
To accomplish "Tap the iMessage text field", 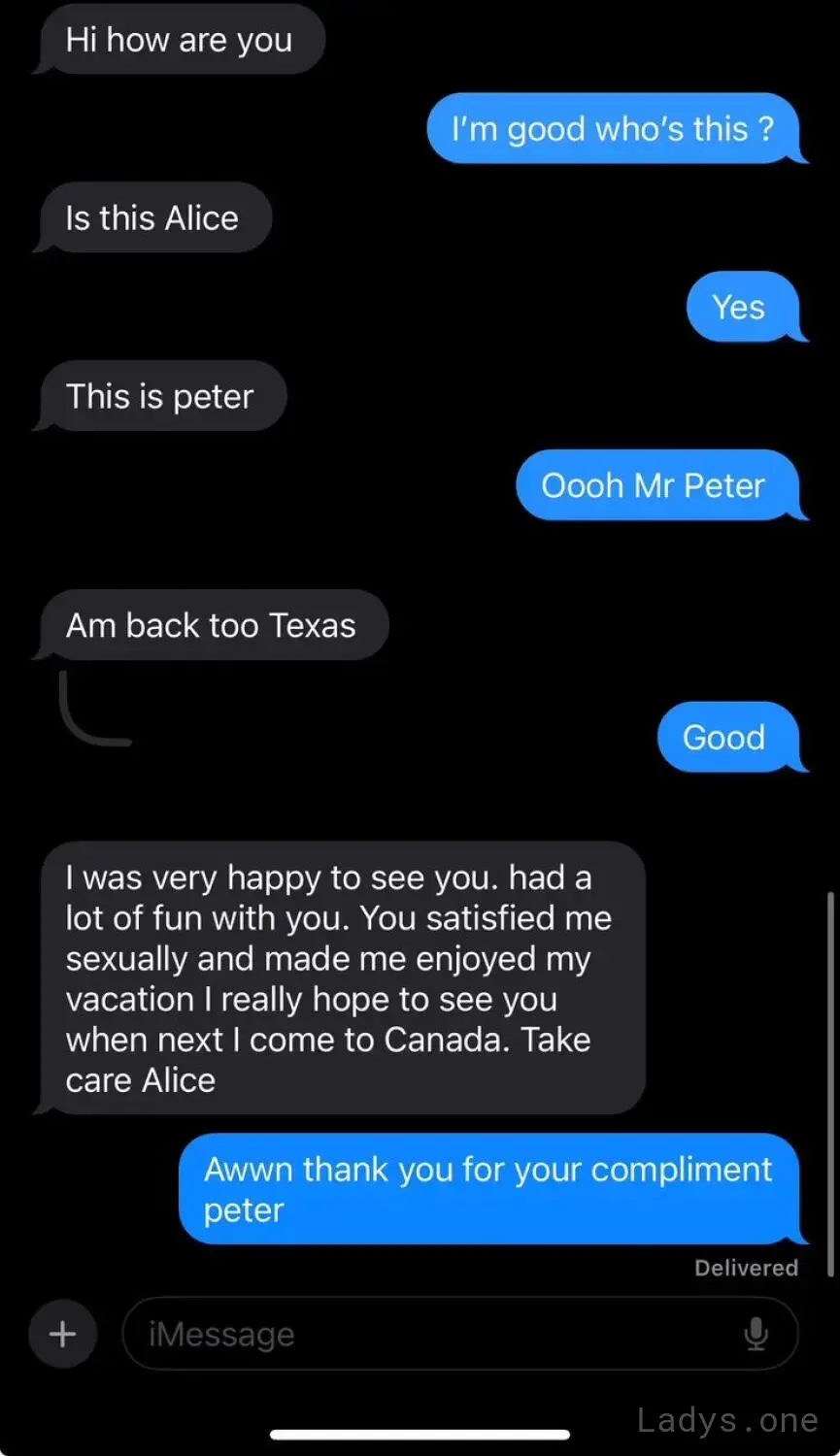I will pos(460,1334).
